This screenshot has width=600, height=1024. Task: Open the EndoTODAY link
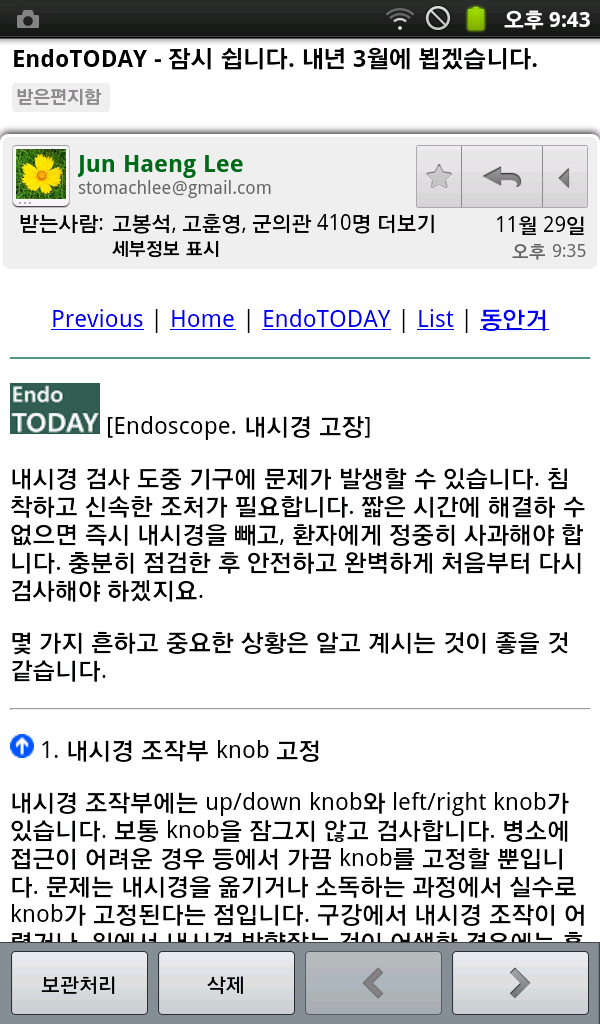[326, 319]
